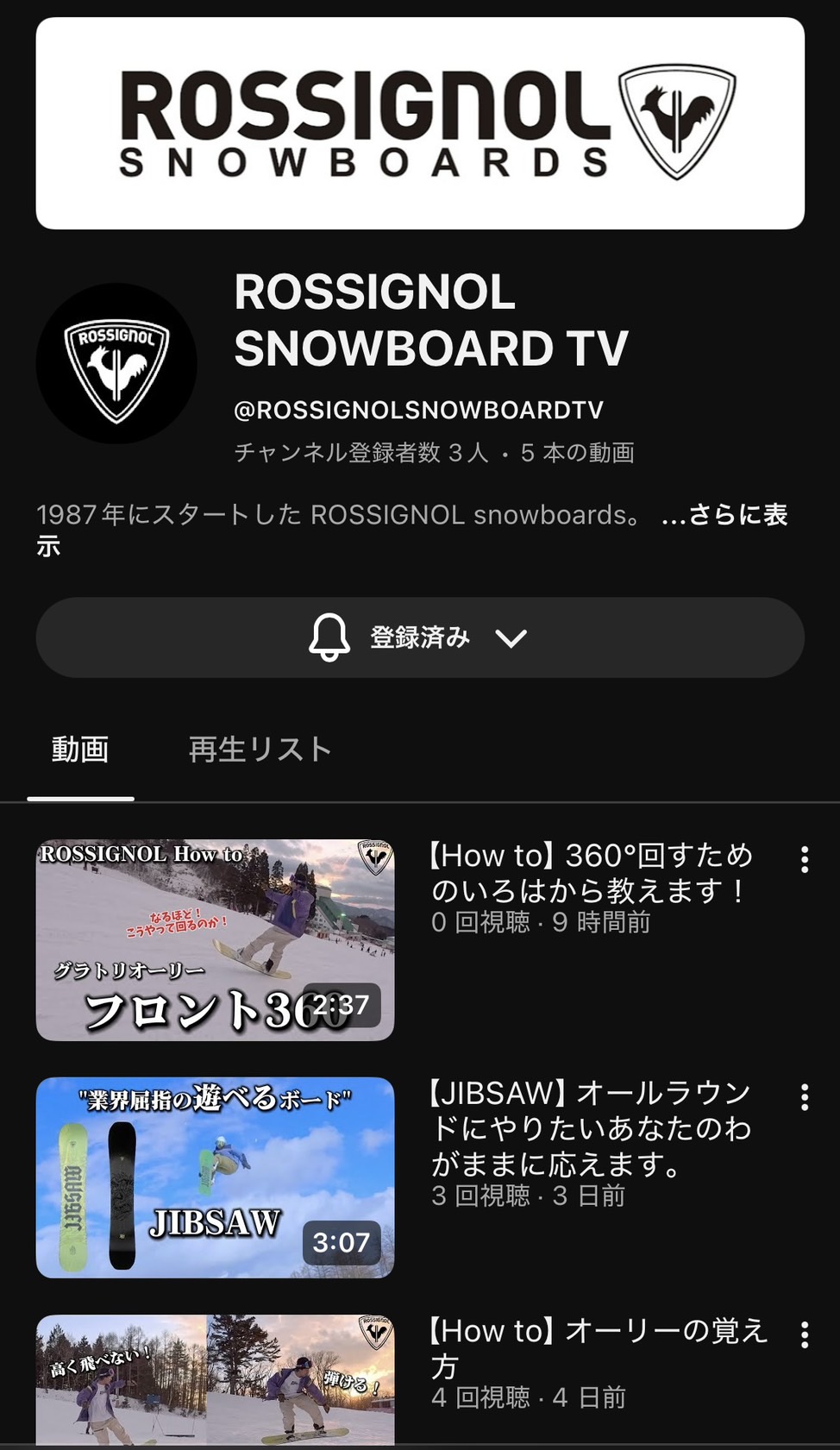Open more options for オーリーの覚え方 video
Screen dimensions: 840x1450
pyautogui.click(x=804, y=1334)
